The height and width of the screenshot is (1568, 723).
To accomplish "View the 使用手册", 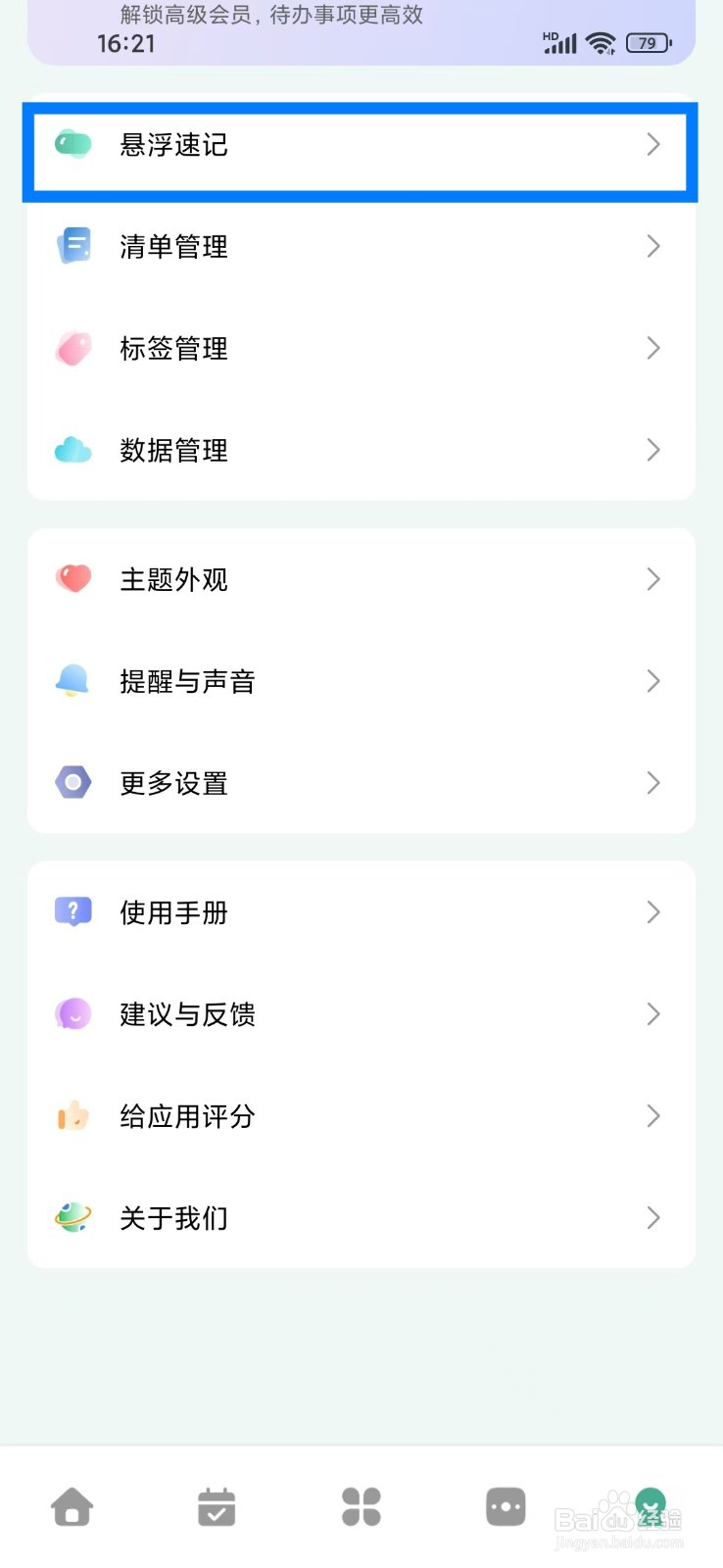I will pyautogui.click(x=361, y=913).
